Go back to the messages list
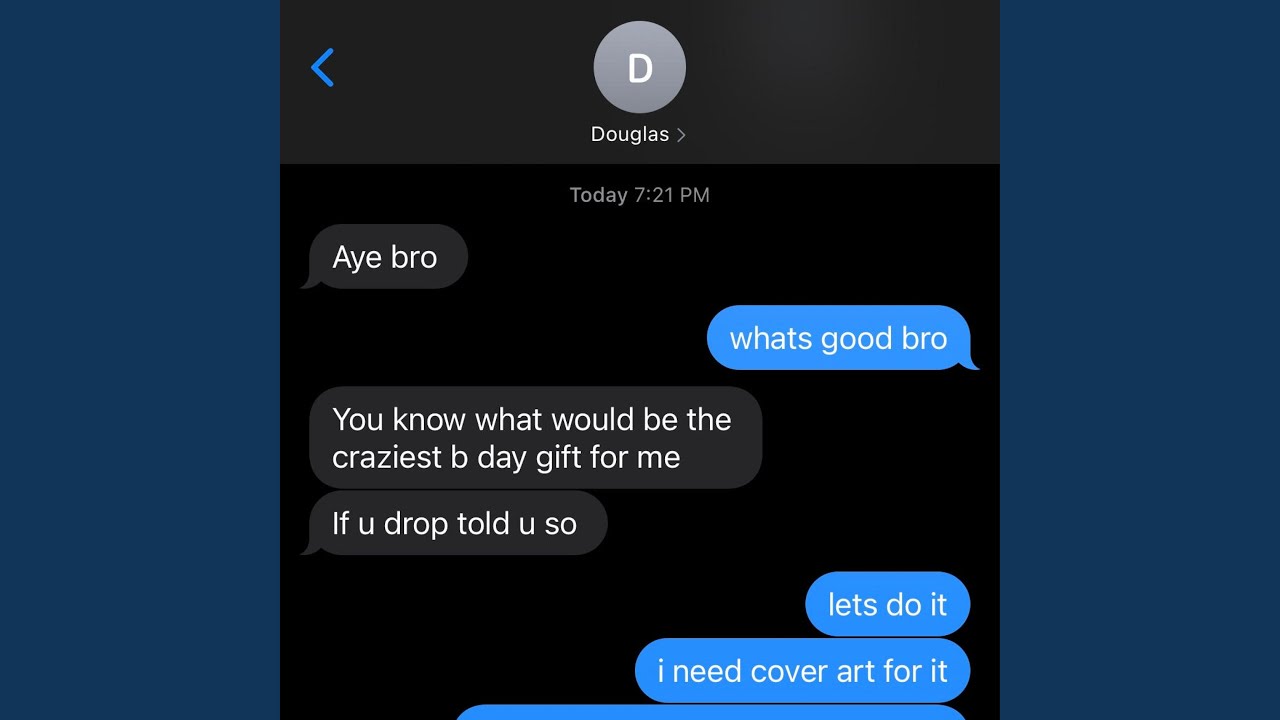This screenshot has height=720, width=1280. (323, 68)
